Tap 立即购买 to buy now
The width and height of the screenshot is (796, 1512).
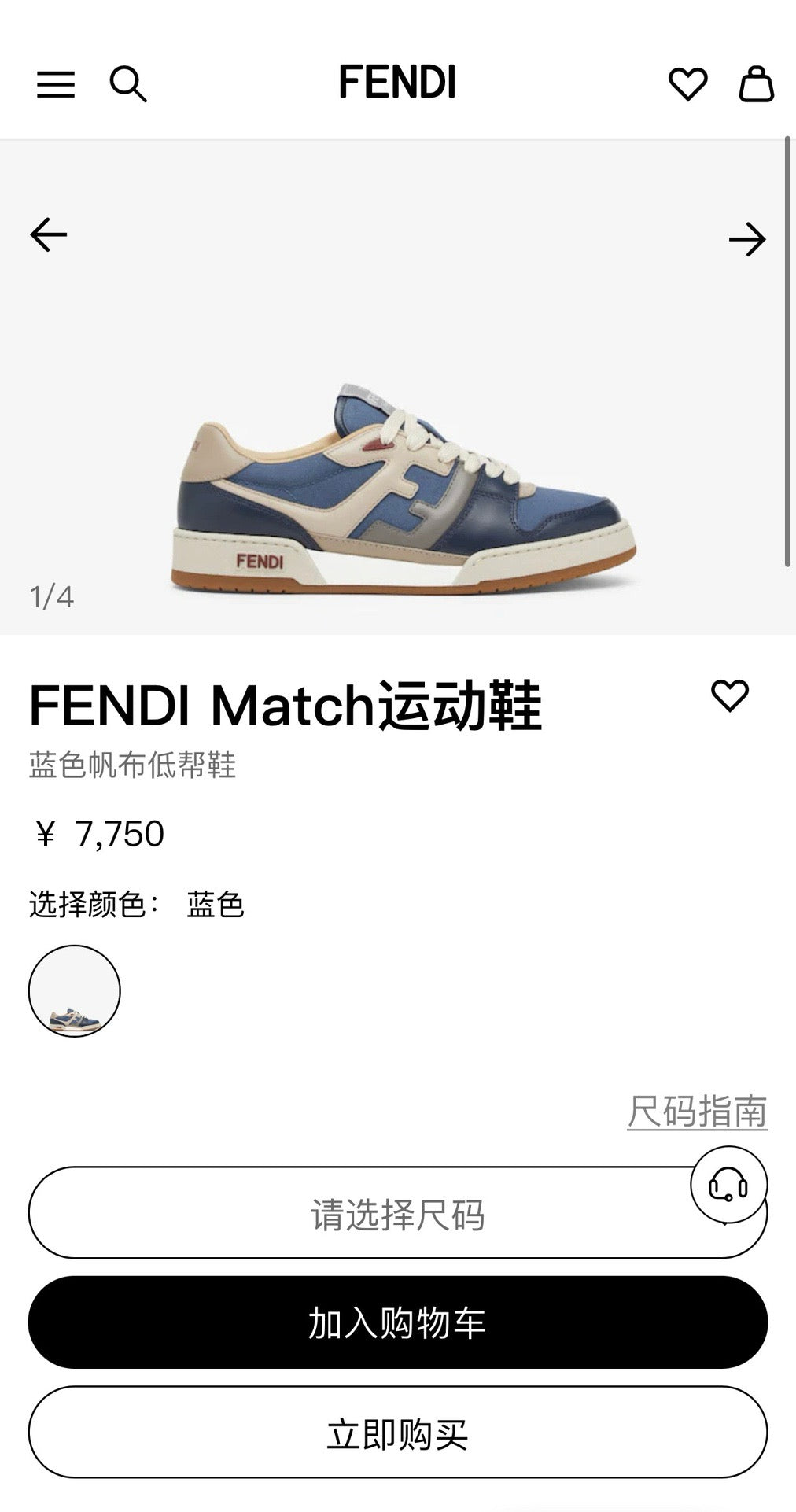(x=397, y=1433)
